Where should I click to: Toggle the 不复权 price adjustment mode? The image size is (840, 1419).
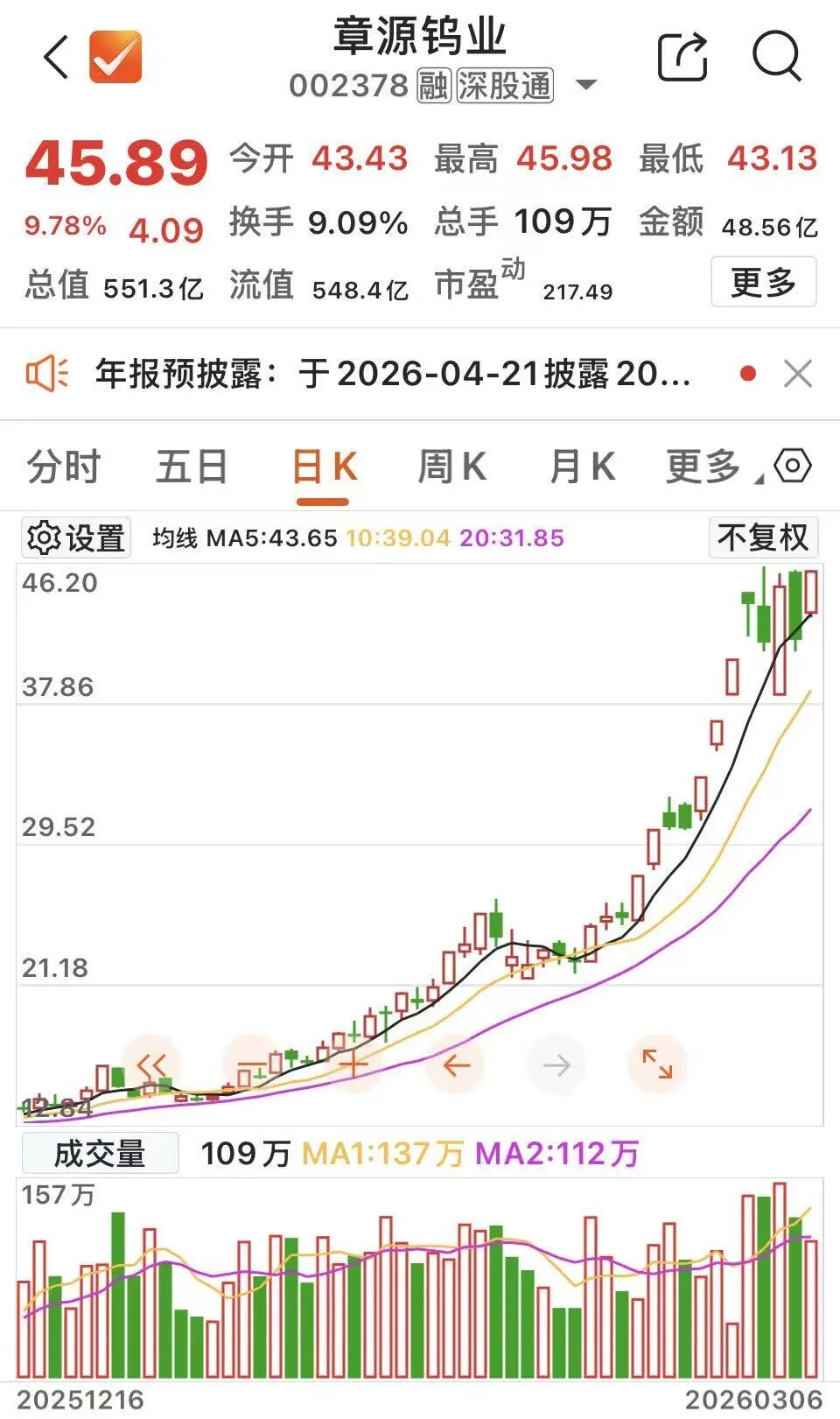click(763, 537)
